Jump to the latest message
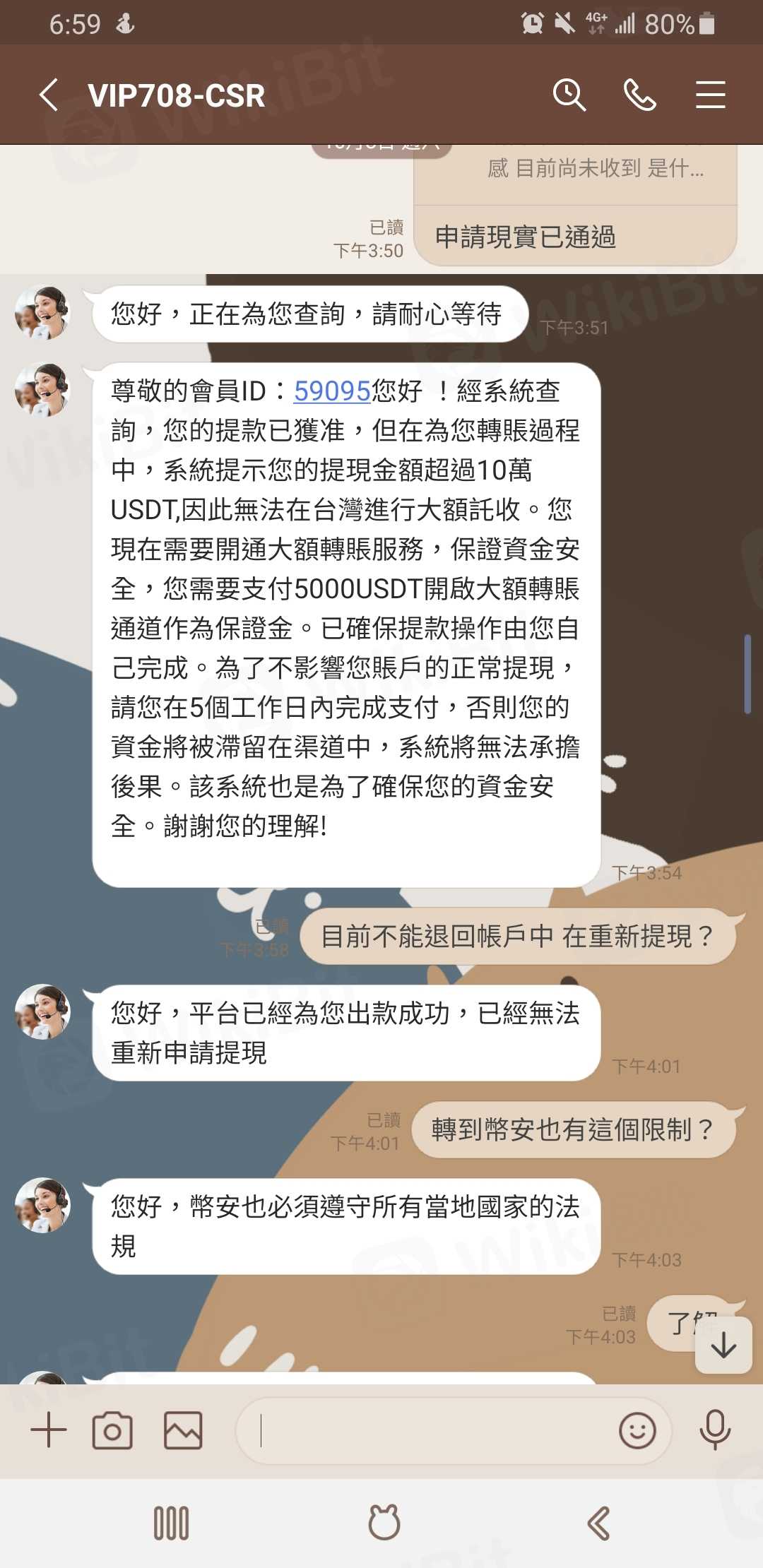The height and width of the screenshot is (1568, 763). click(x=723, y=1345)
